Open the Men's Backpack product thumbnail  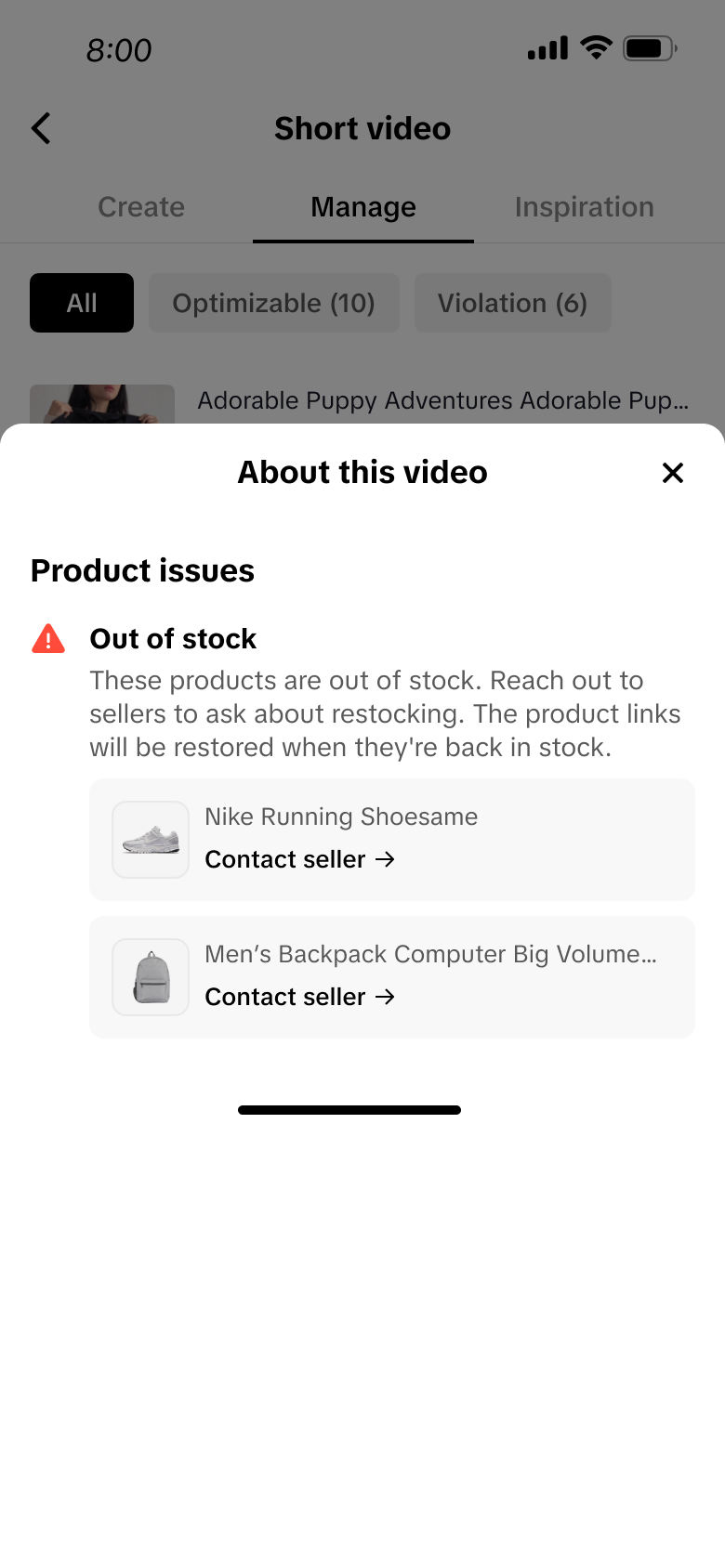(151, 977)
